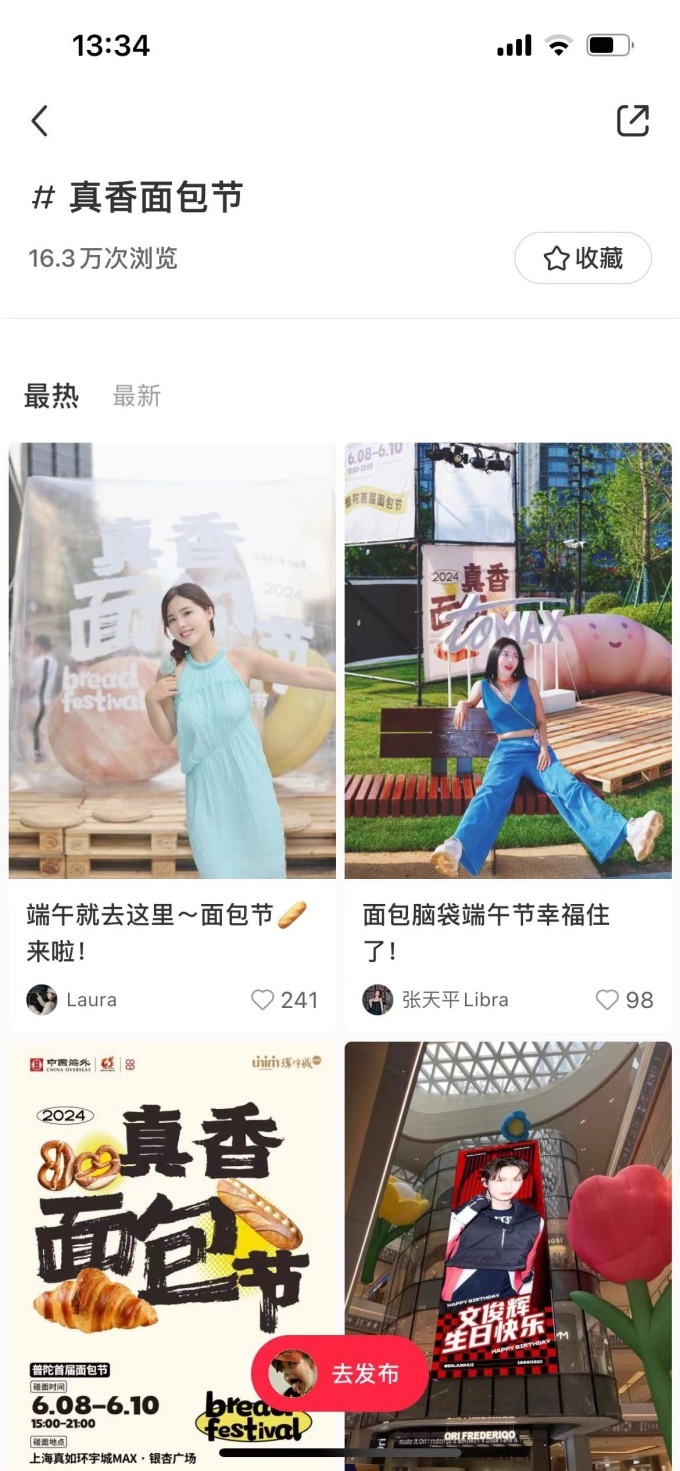
Task: Switch to the 最新 tab
Action: tap(136, 396)
